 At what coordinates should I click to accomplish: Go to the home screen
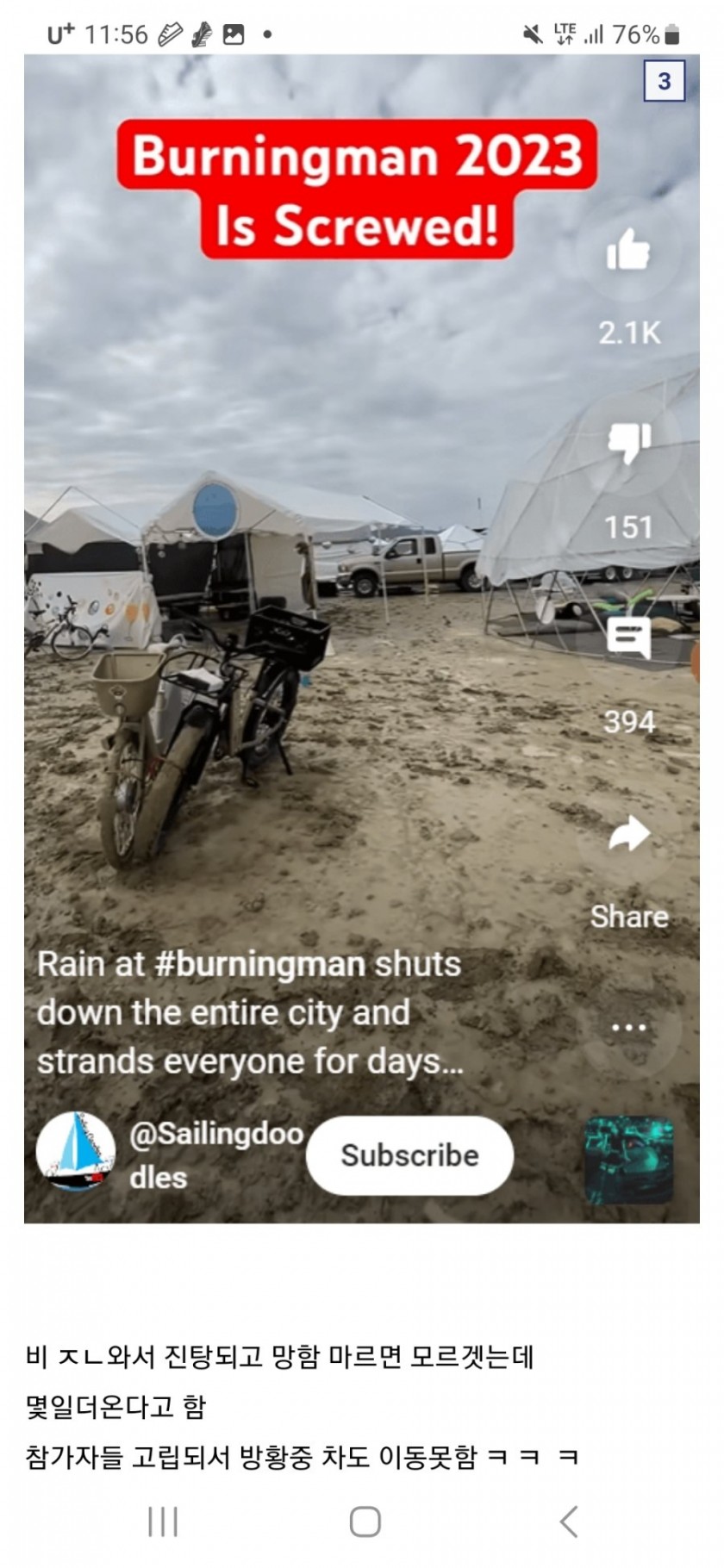[365, 1521]
